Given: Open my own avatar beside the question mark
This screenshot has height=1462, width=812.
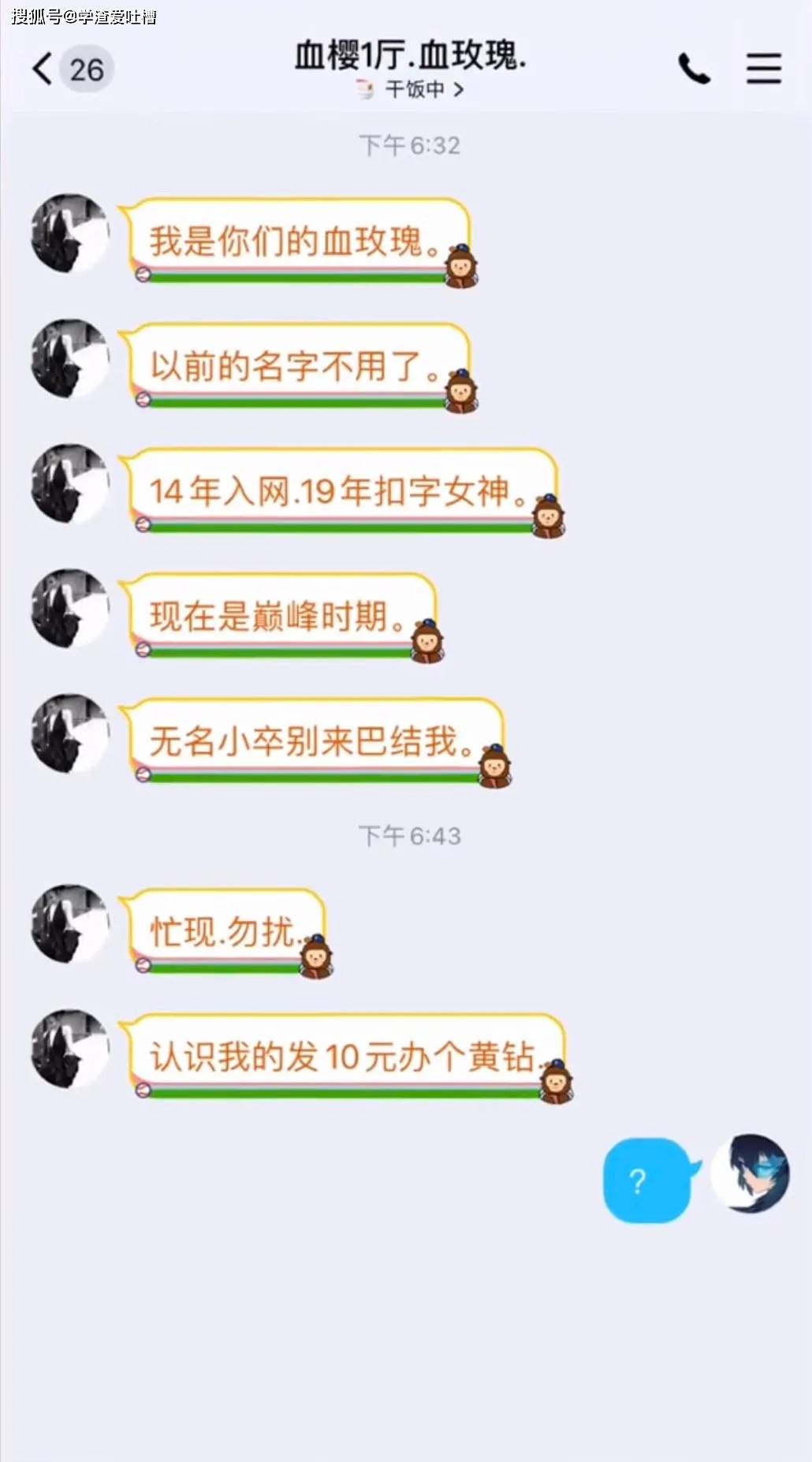Looking at the screenshot, I should 750,1173.
